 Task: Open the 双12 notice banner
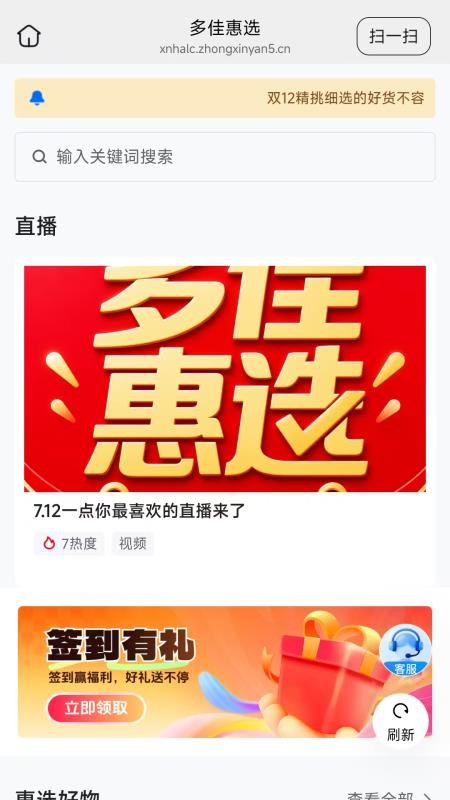tap(225, 98)
